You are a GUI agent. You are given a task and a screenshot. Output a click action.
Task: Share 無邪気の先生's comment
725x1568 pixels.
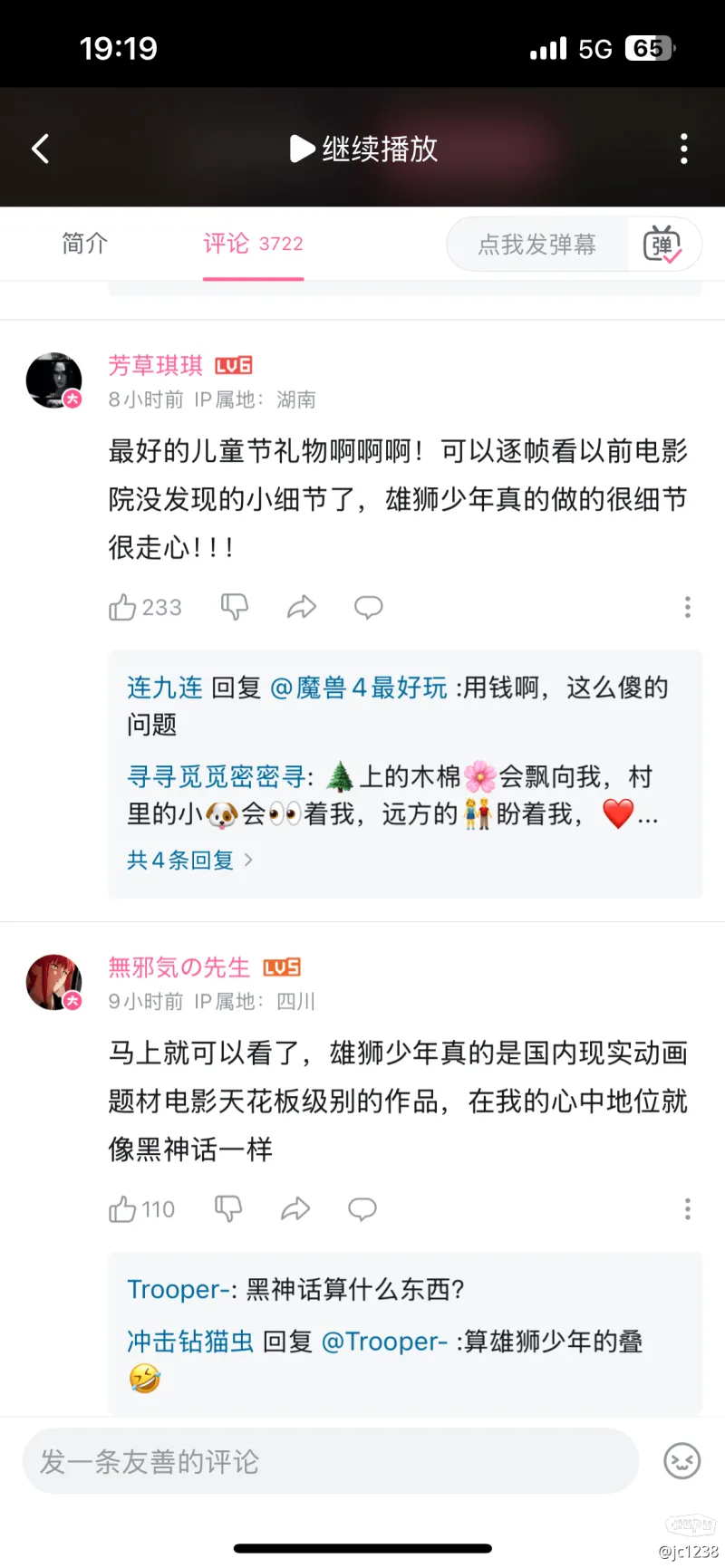tap(295, 1209)
